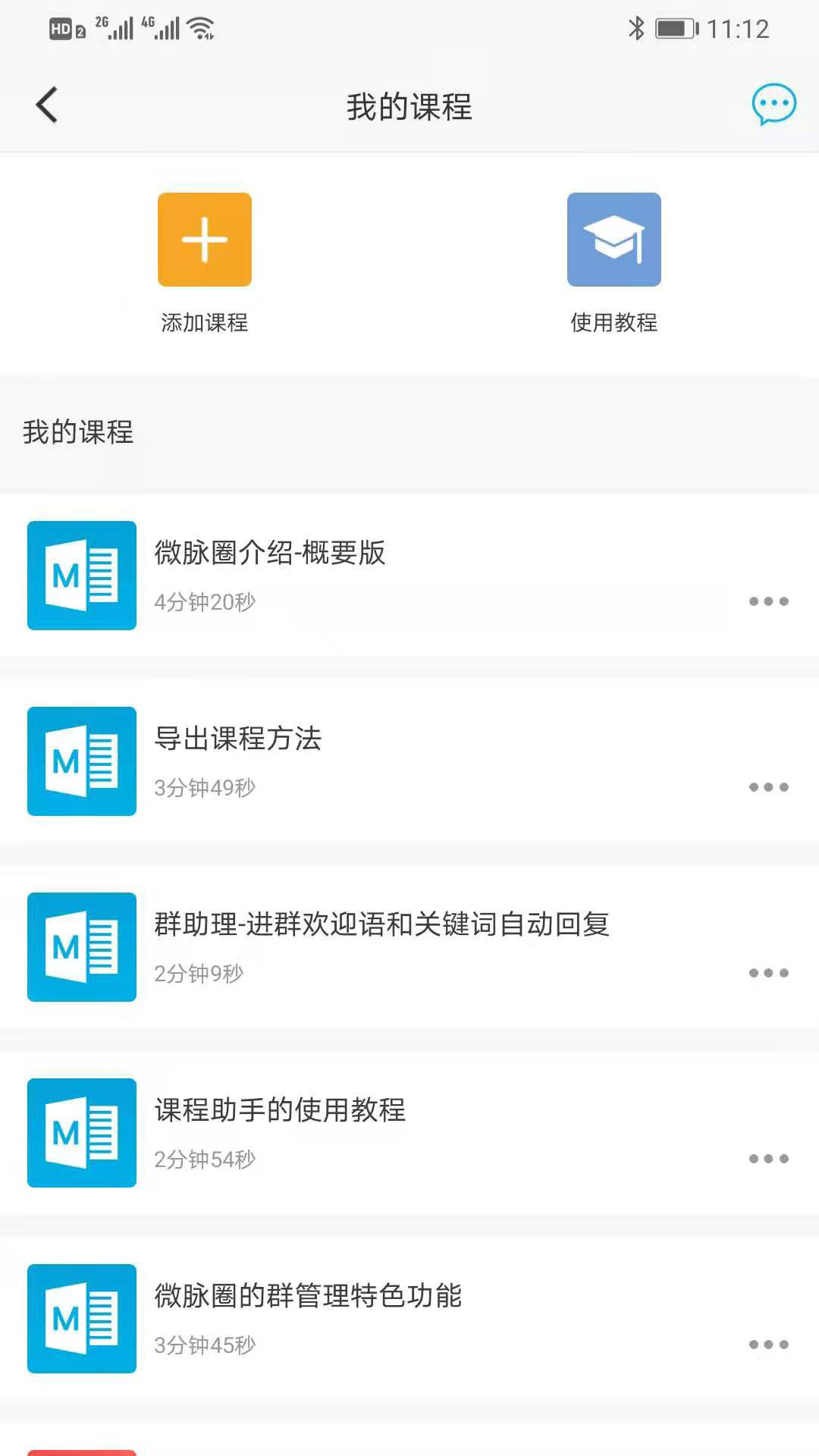Tap the 微脉圈的群管理特色功能 M icon
The width and height of the screenshot is (819, 1456).
click(x=81, y=1318)
